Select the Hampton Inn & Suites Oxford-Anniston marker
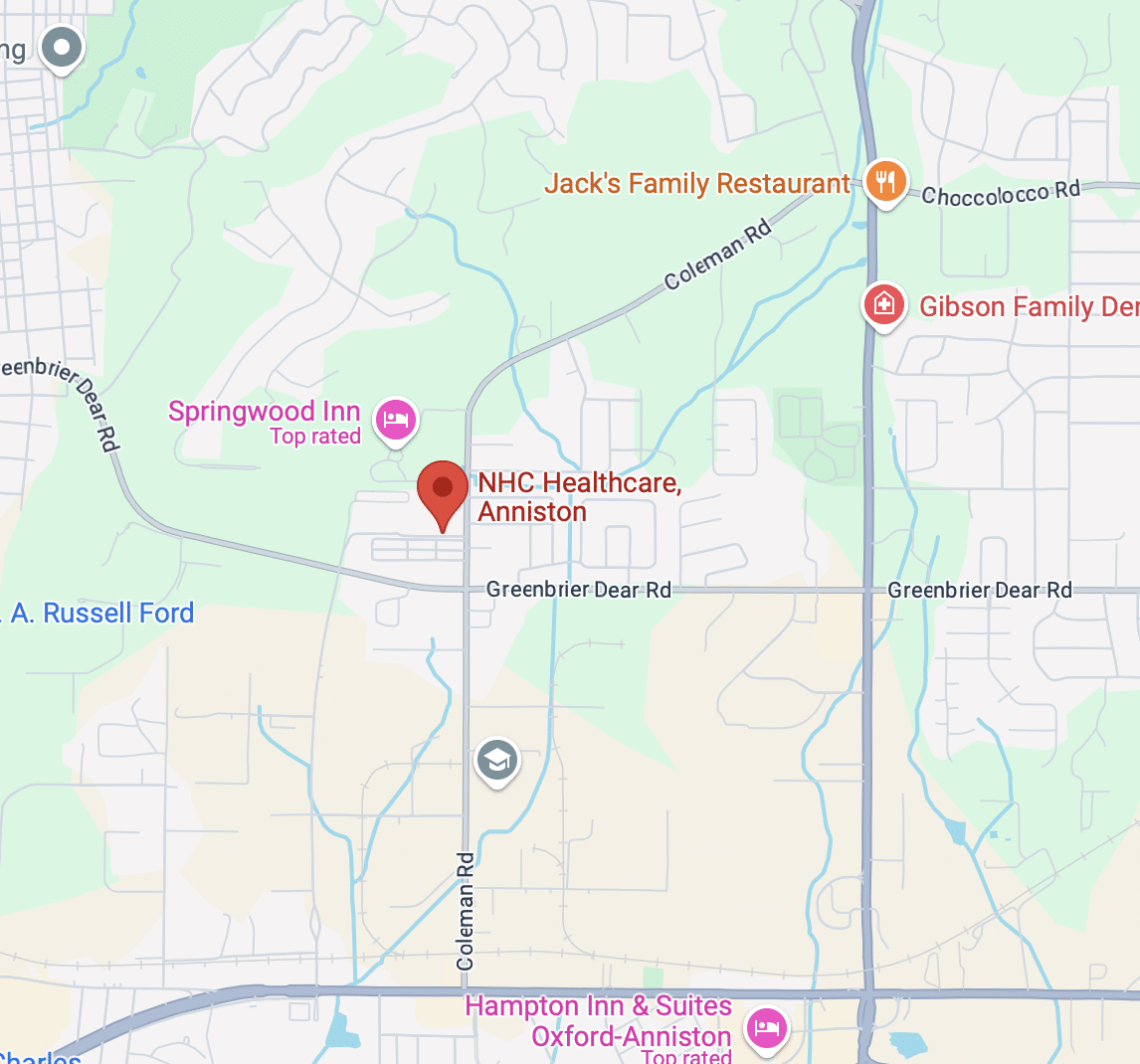The height and width of the screenshot is (1064, 1140). point(766,1028)
